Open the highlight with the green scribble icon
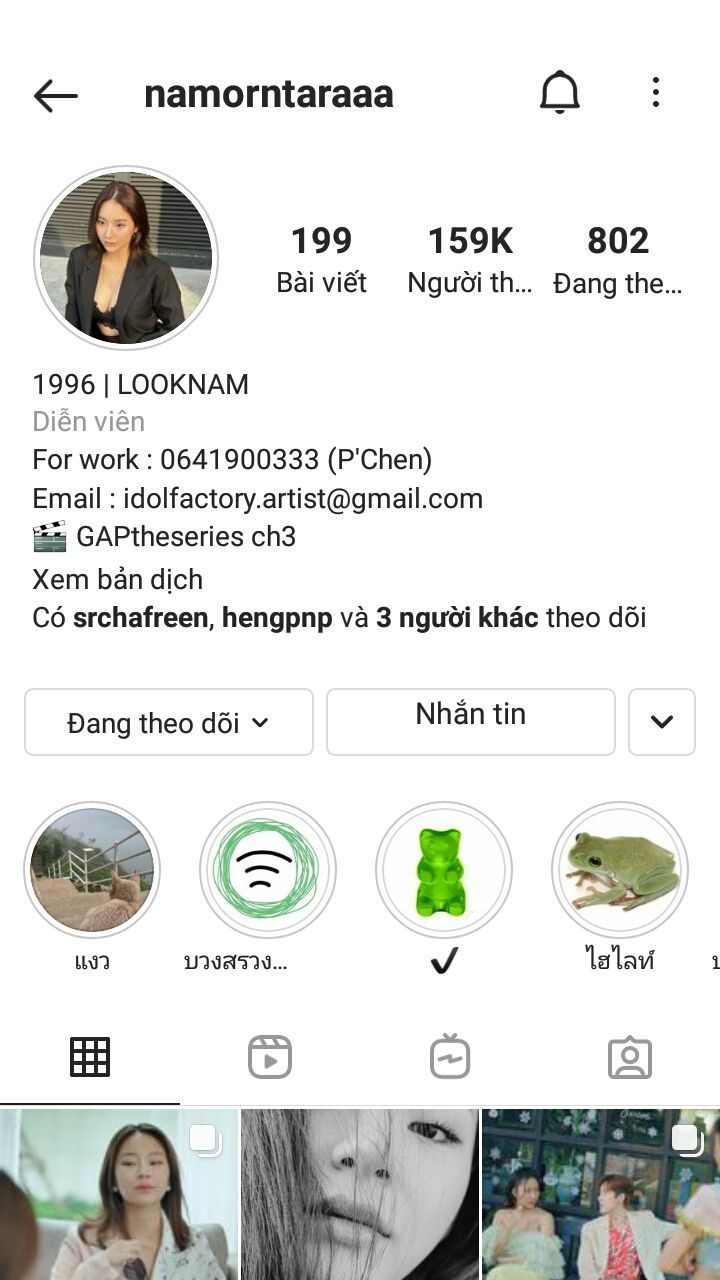 click(x=268, y=870)
